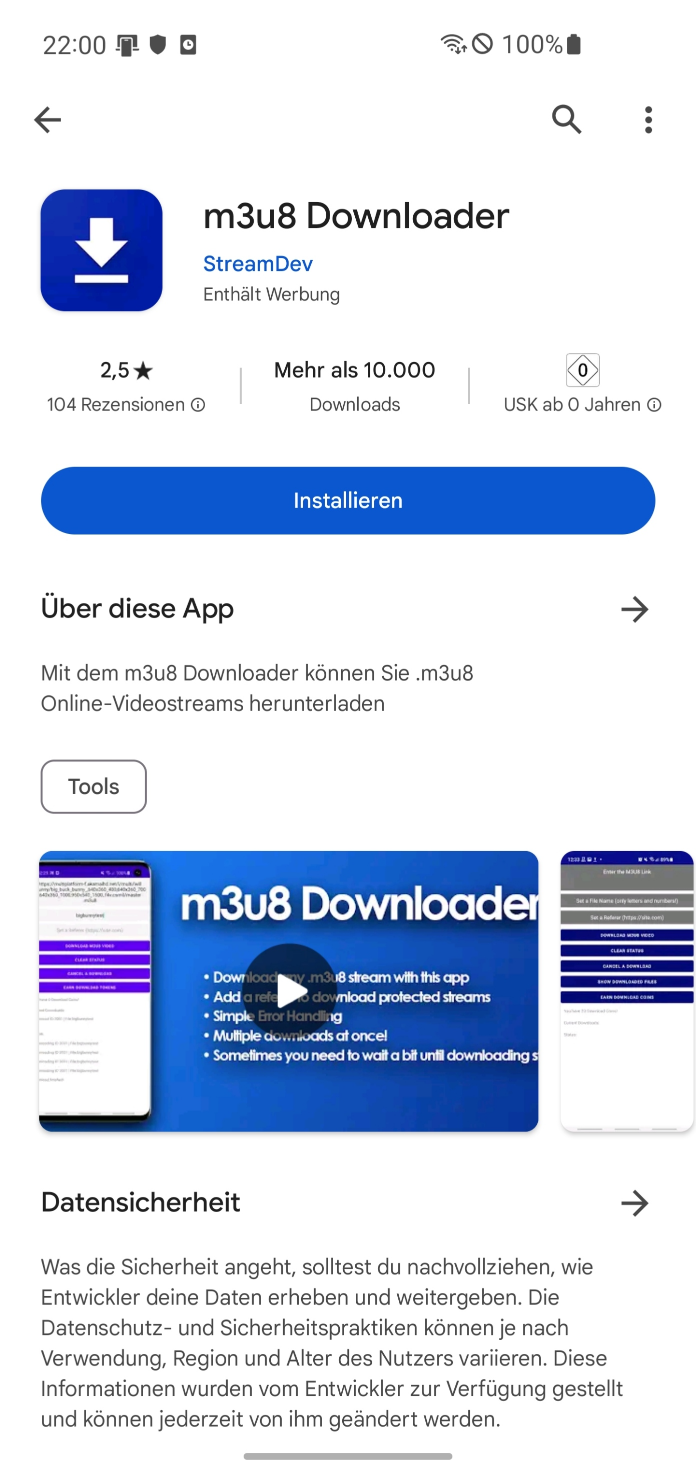
Task: Open the three-dot overflow menu
Action: click(648, 120)
